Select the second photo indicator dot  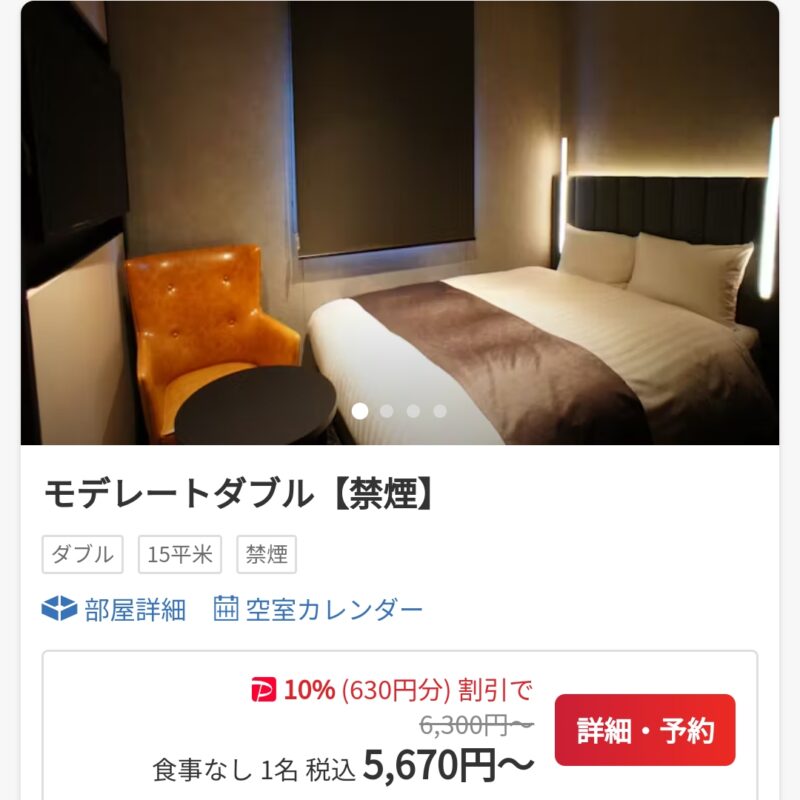pyautogui.click(x=387, y=411)
